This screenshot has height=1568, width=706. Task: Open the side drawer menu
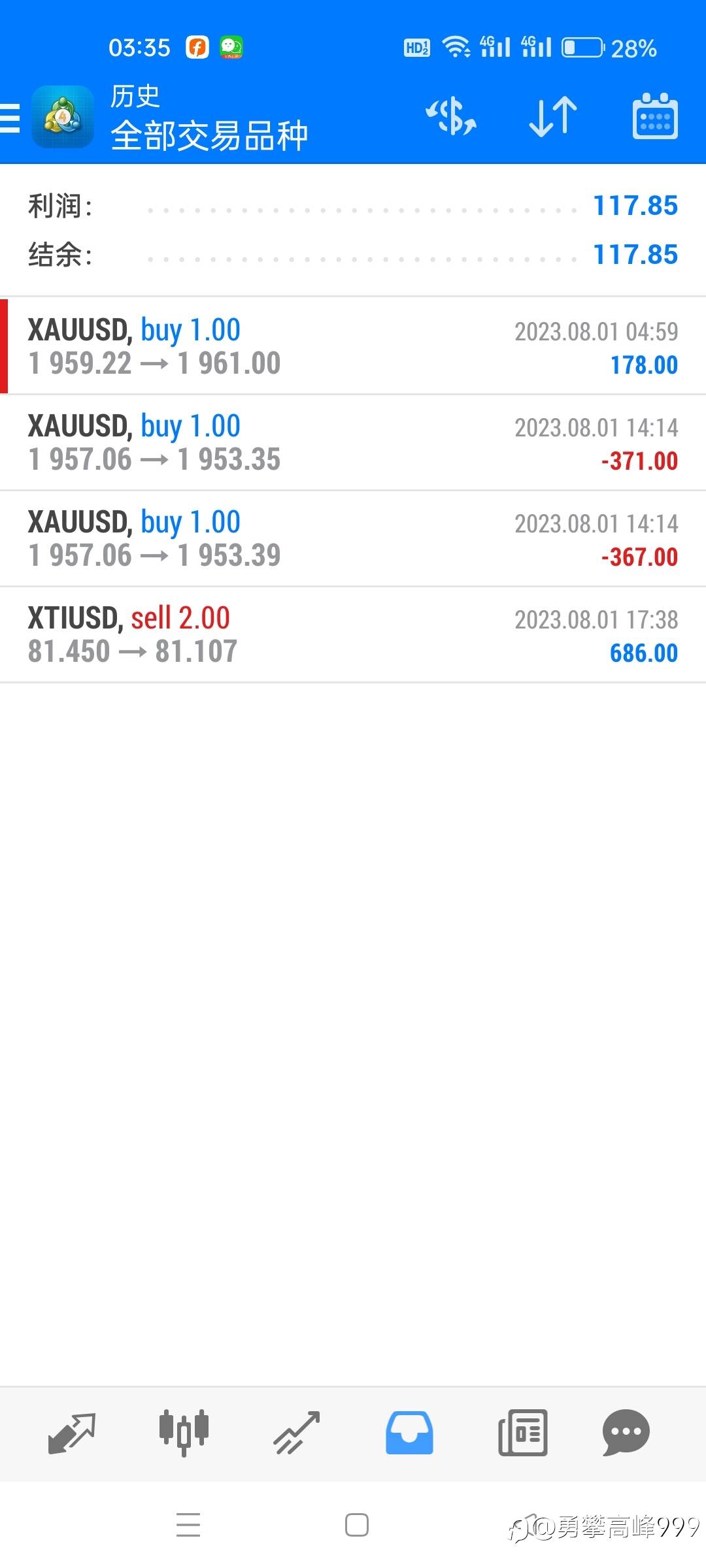click(10, 118)
